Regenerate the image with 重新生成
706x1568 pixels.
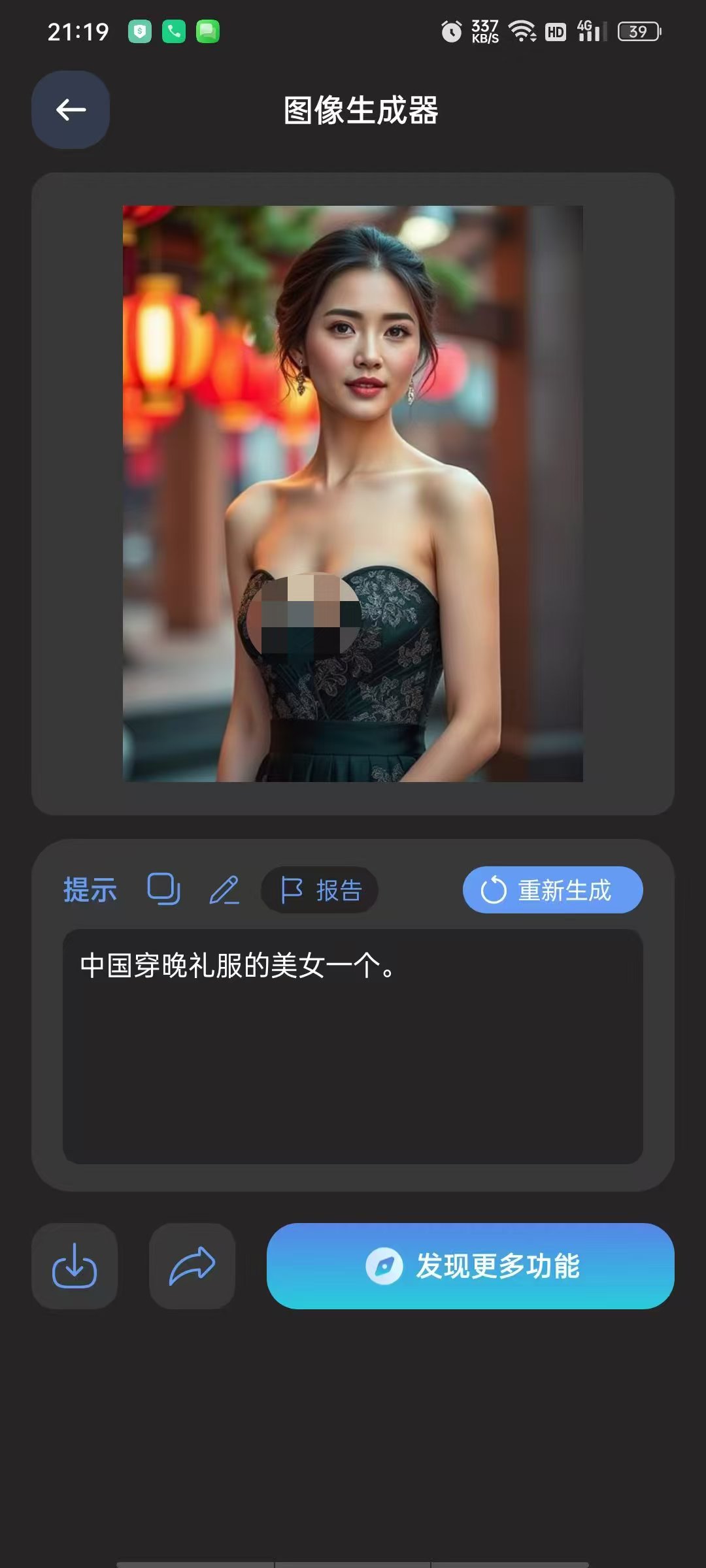pyautogui.click(x=552, y=890)
